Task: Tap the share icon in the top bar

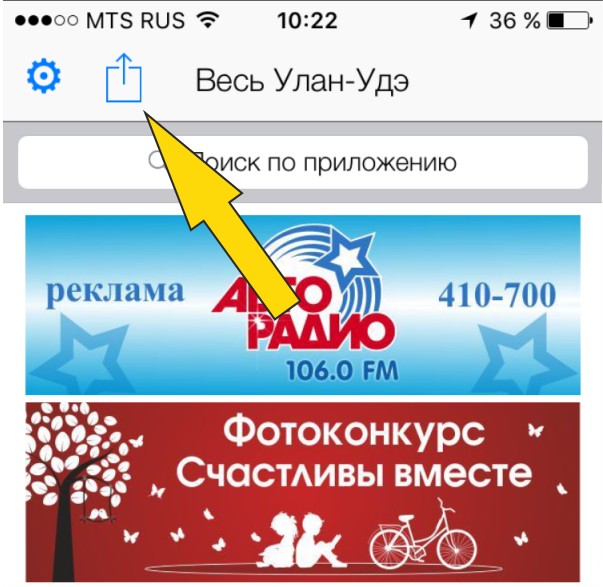Action: (124, 78)
